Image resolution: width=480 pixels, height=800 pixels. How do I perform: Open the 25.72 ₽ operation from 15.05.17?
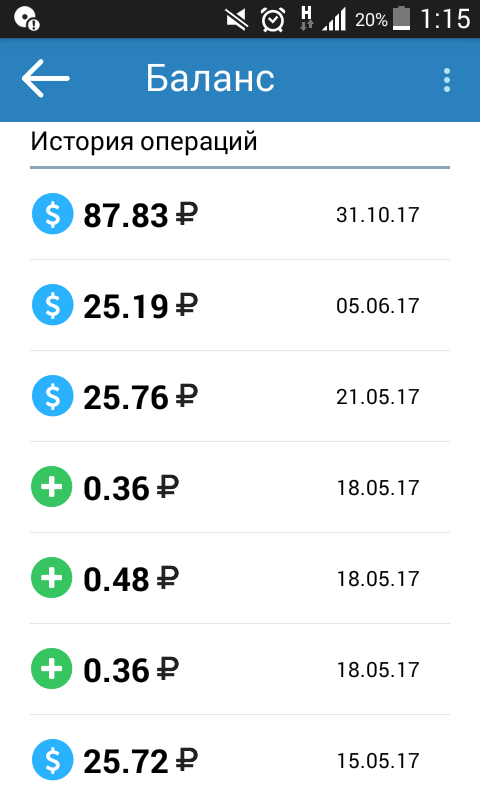pos(240,758)
